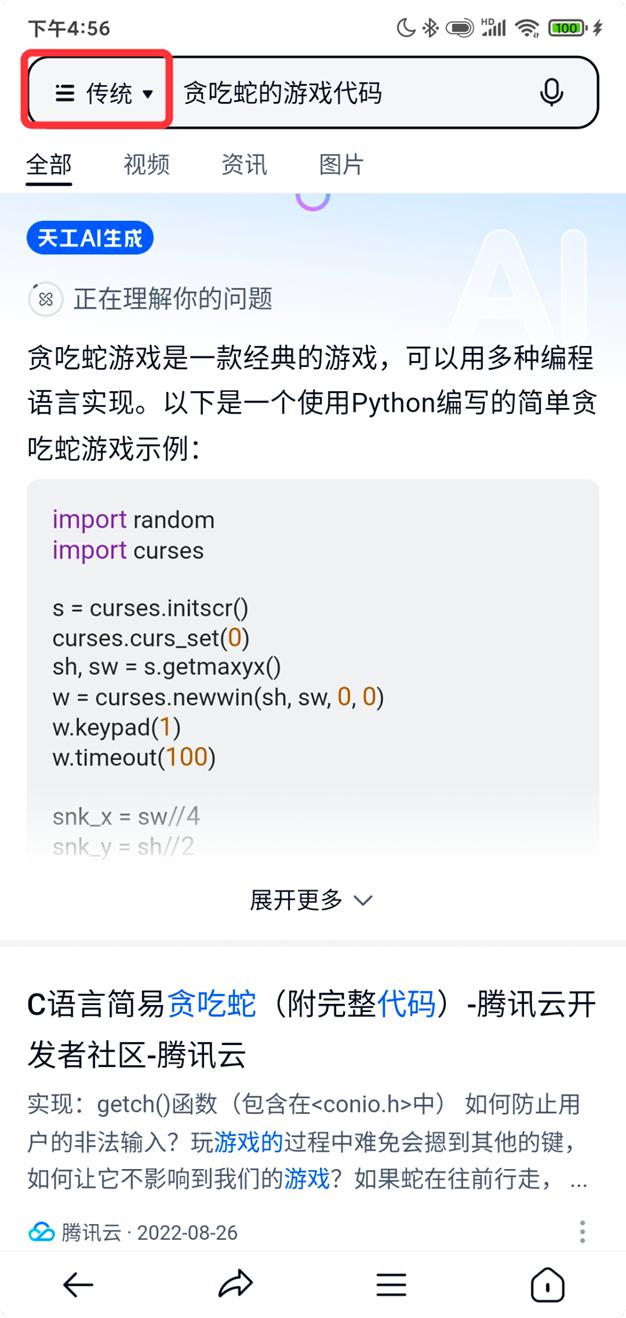This screenshot has width=626, height=1318.
Task: Open the tabs view showing 1
Action: 547,1285
